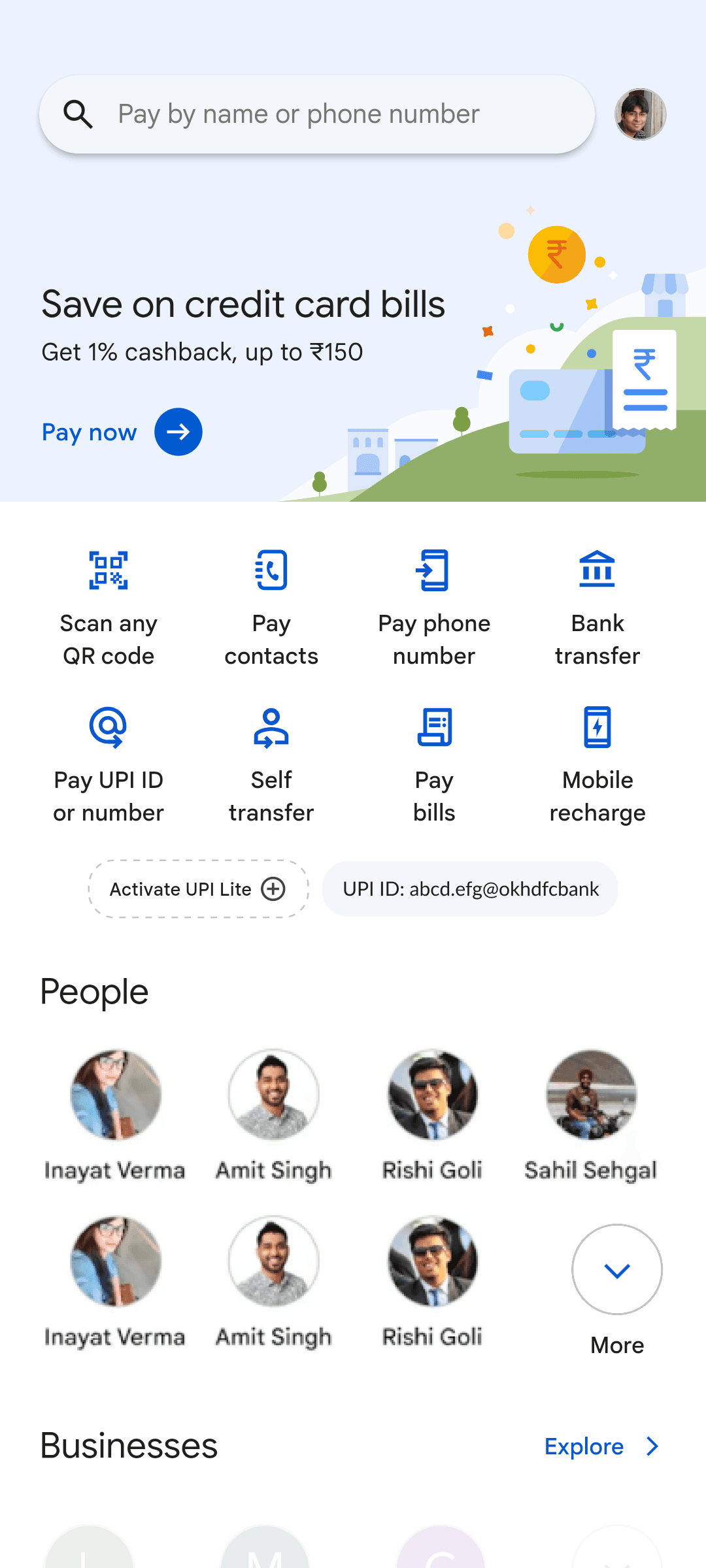The image size is (706, 1568).
Task: Open Self transfer
Action: coord(271,765)
